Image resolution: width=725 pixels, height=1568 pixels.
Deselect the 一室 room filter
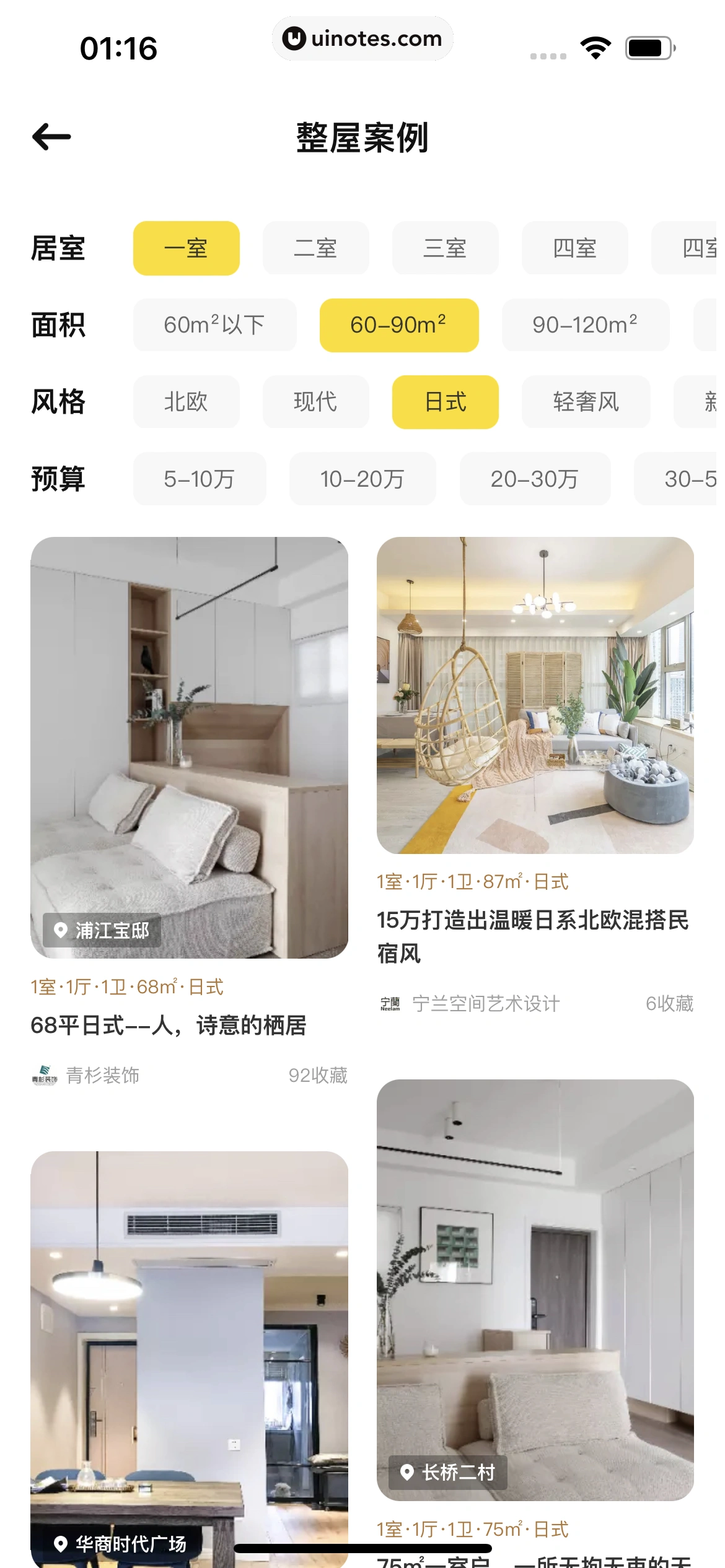[186, 248]
